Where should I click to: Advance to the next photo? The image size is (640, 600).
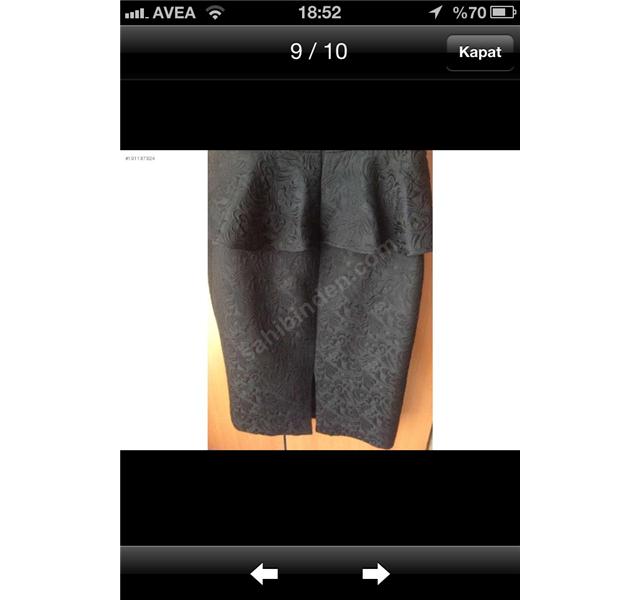(x=376, y=573)
